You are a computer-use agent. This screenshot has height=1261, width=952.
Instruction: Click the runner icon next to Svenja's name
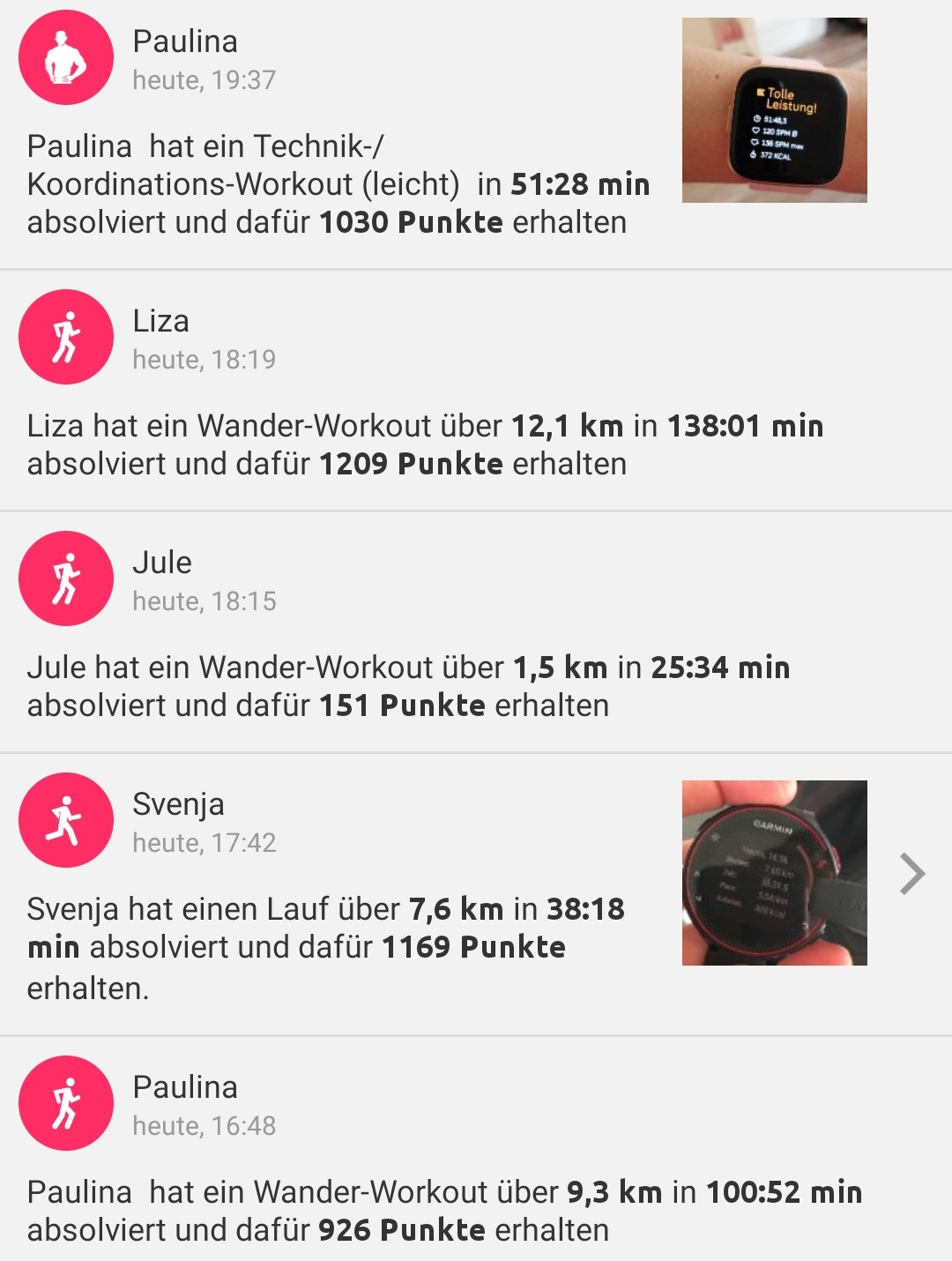pos(66,819)
